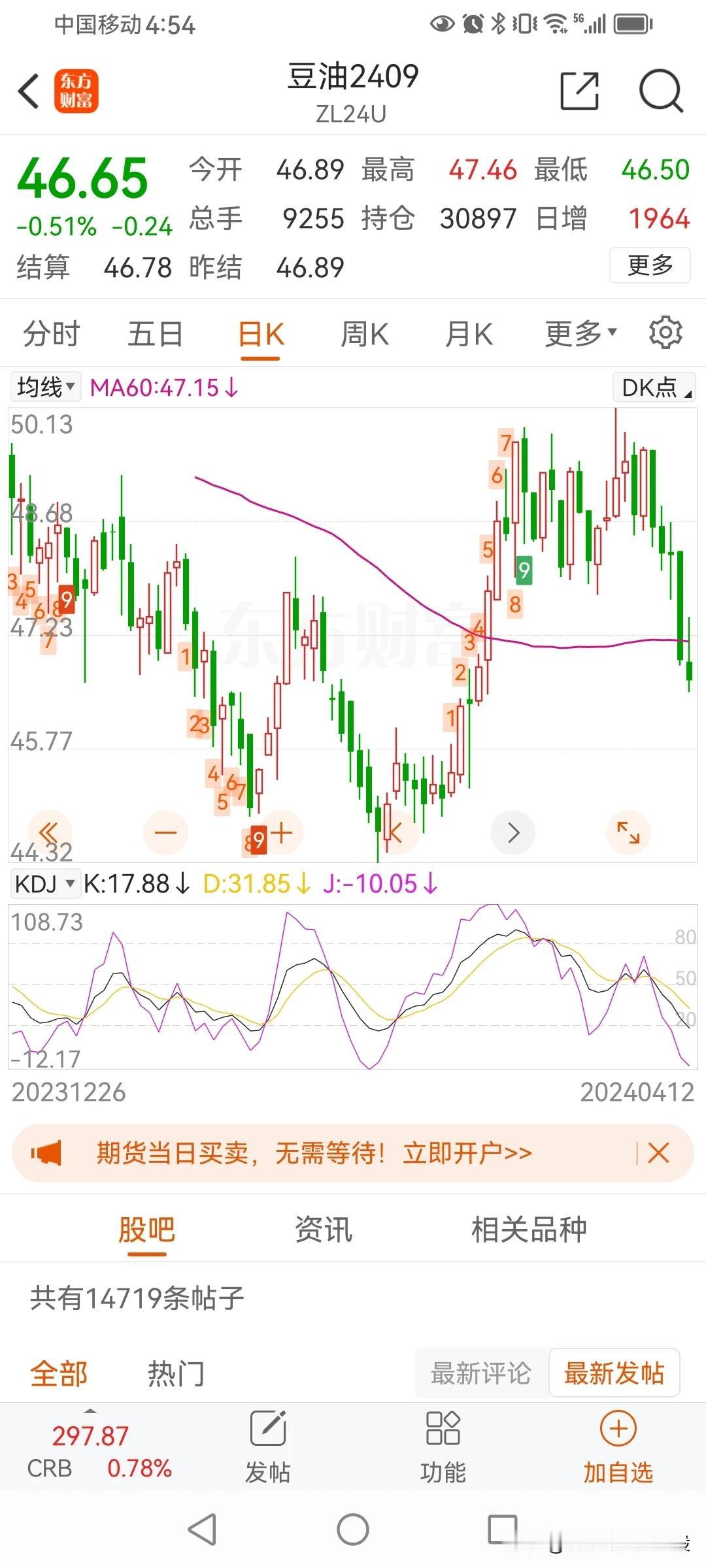The image size is (706, 1568).
Task: Open the DK点 selector
Action: coord(655,388)
